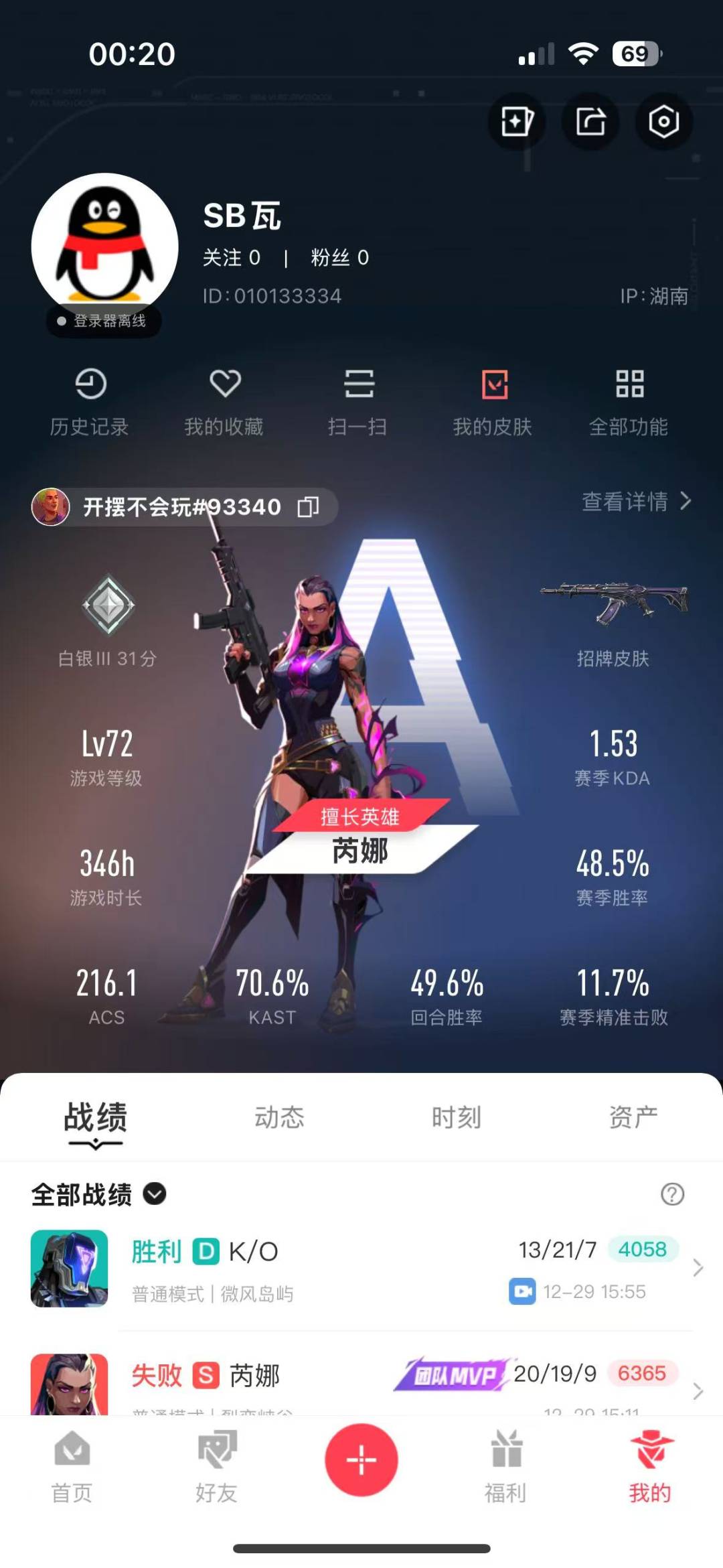Screen dimensions: 723x1568
Task: Tap the red plus create button
Action: click(361, 1459)
